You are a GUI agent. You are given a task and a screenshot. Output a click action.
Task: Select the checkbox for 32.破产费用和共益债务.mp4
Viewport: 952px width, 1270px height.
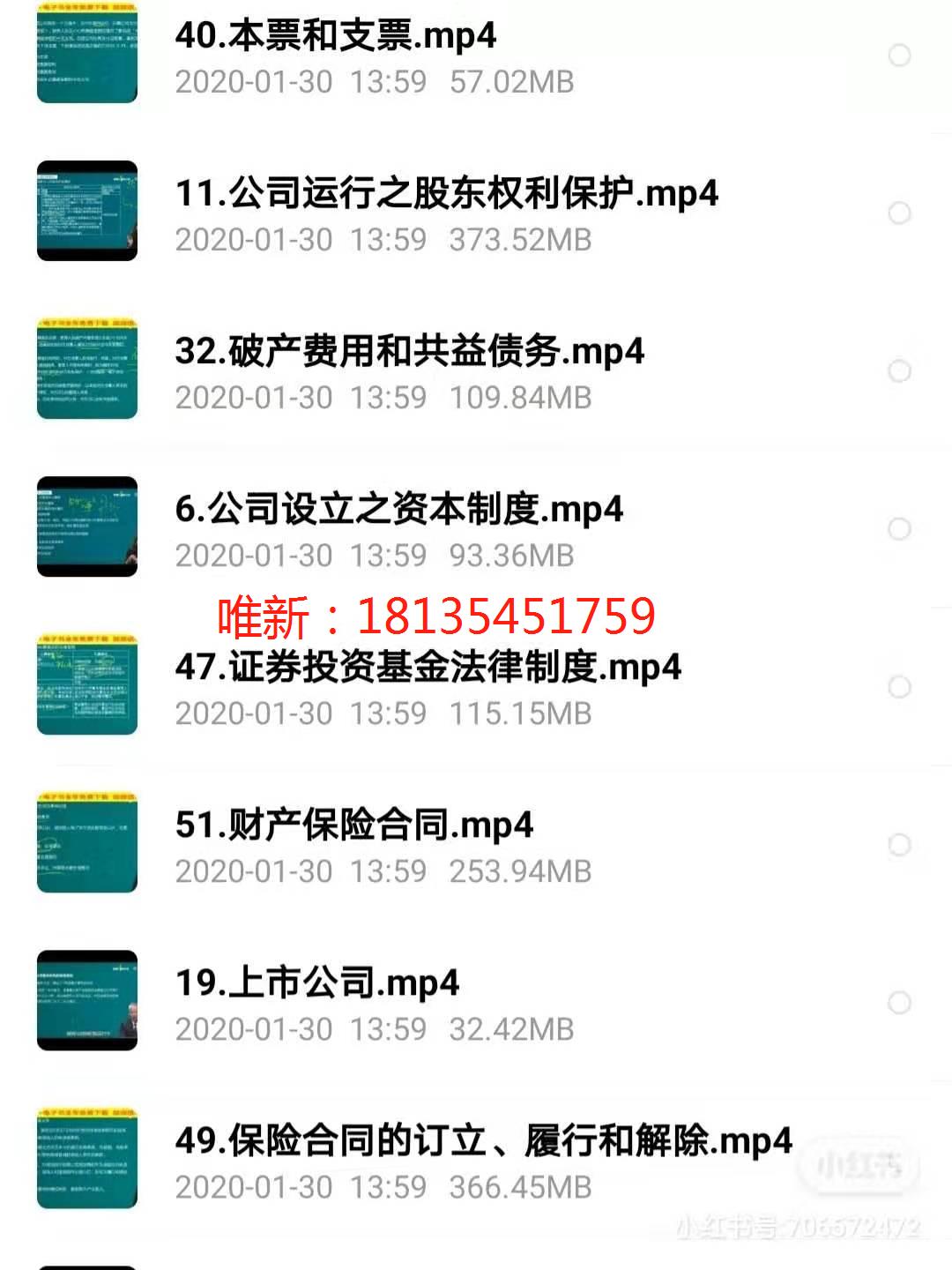tap(899, 369)
